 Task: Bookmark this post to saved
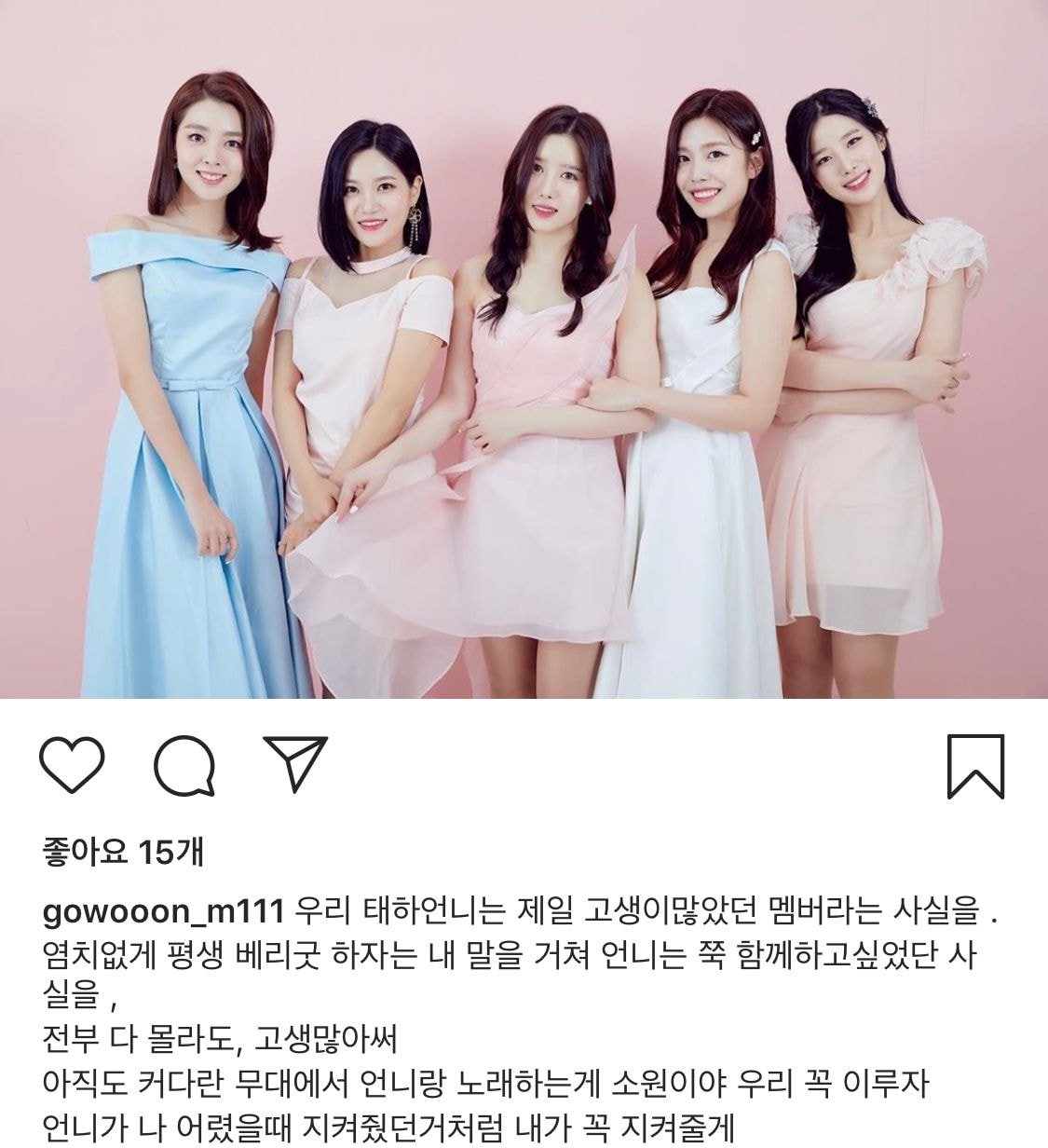(x=975, y=766)
